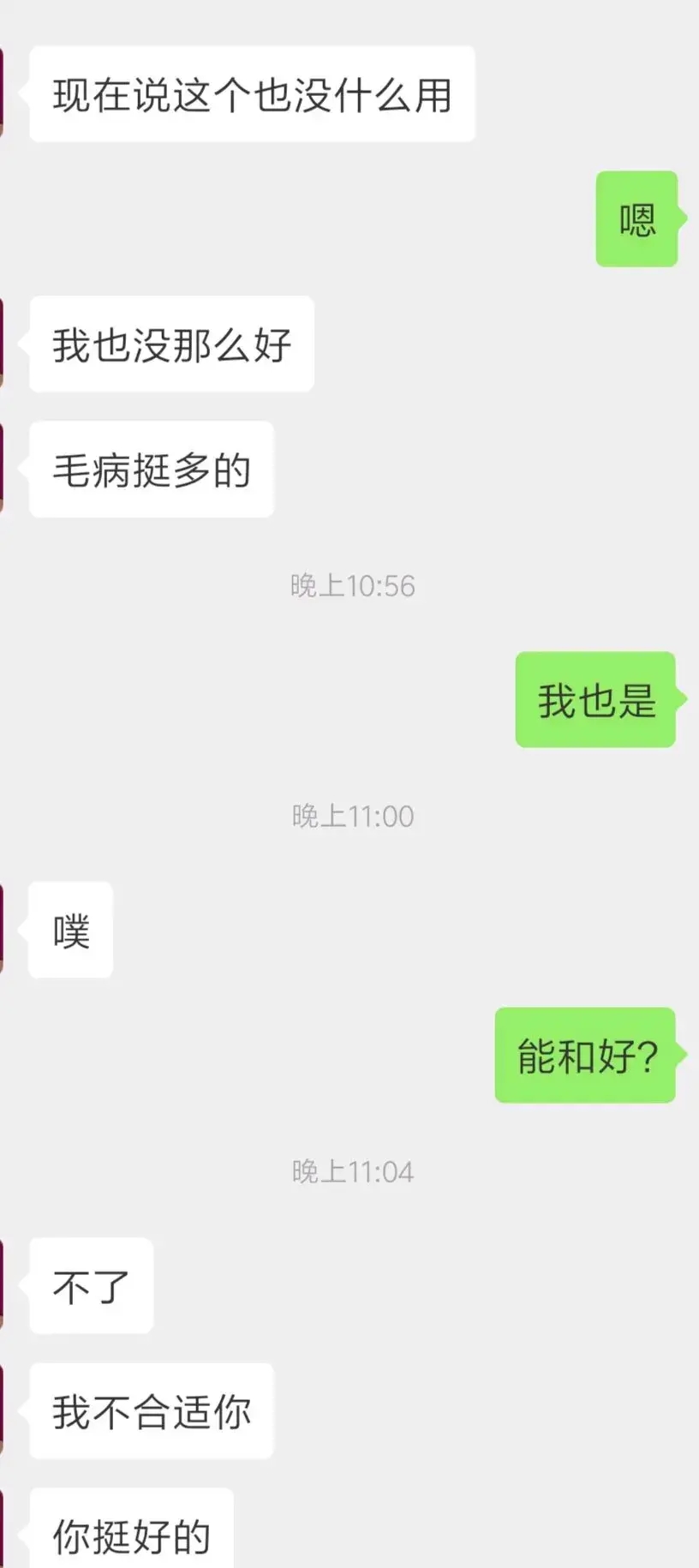Click the message "我也没那么好"
Viewport: 699px width, 1568px height.
(170, 344)
